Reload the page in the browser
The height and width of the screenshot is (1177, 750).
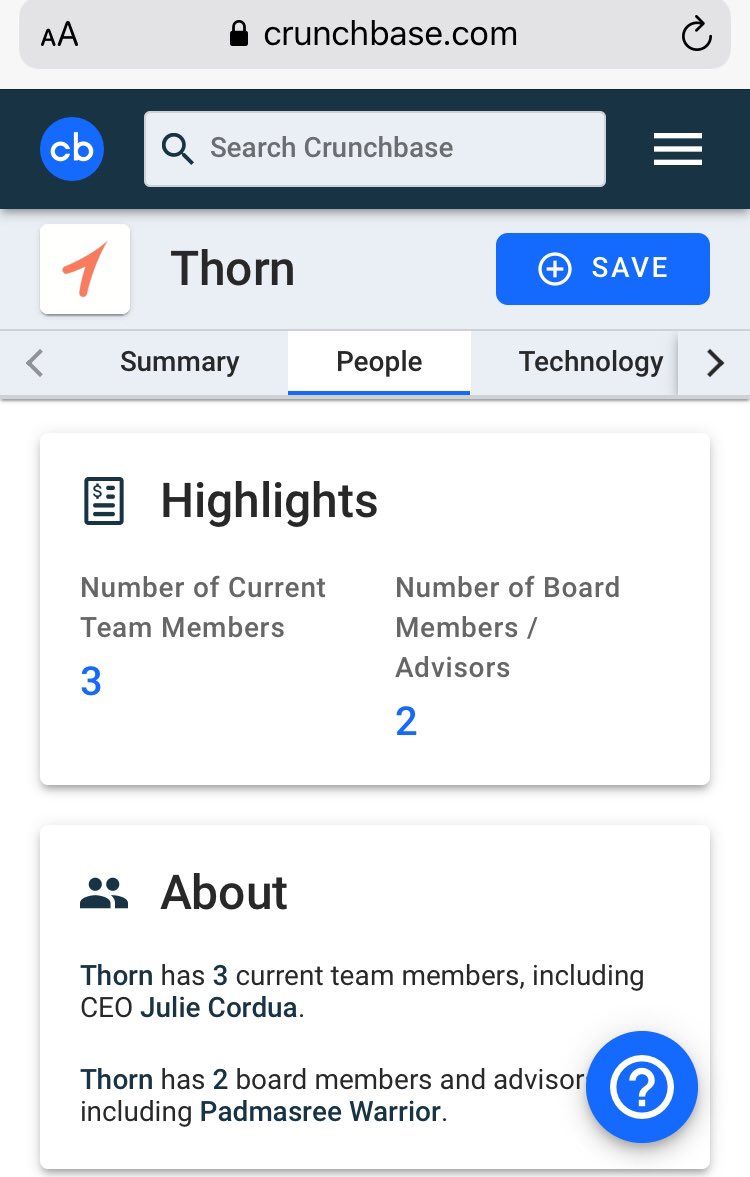[695, 35]
